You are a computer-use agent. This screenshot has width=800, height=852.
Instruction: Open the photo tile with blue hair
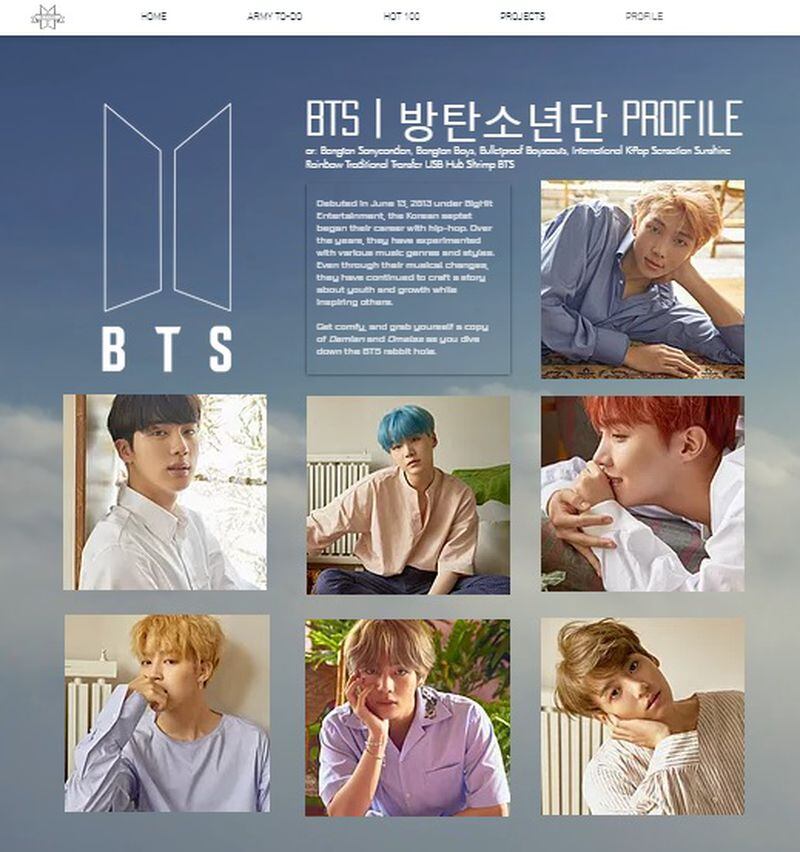(408, 495)
